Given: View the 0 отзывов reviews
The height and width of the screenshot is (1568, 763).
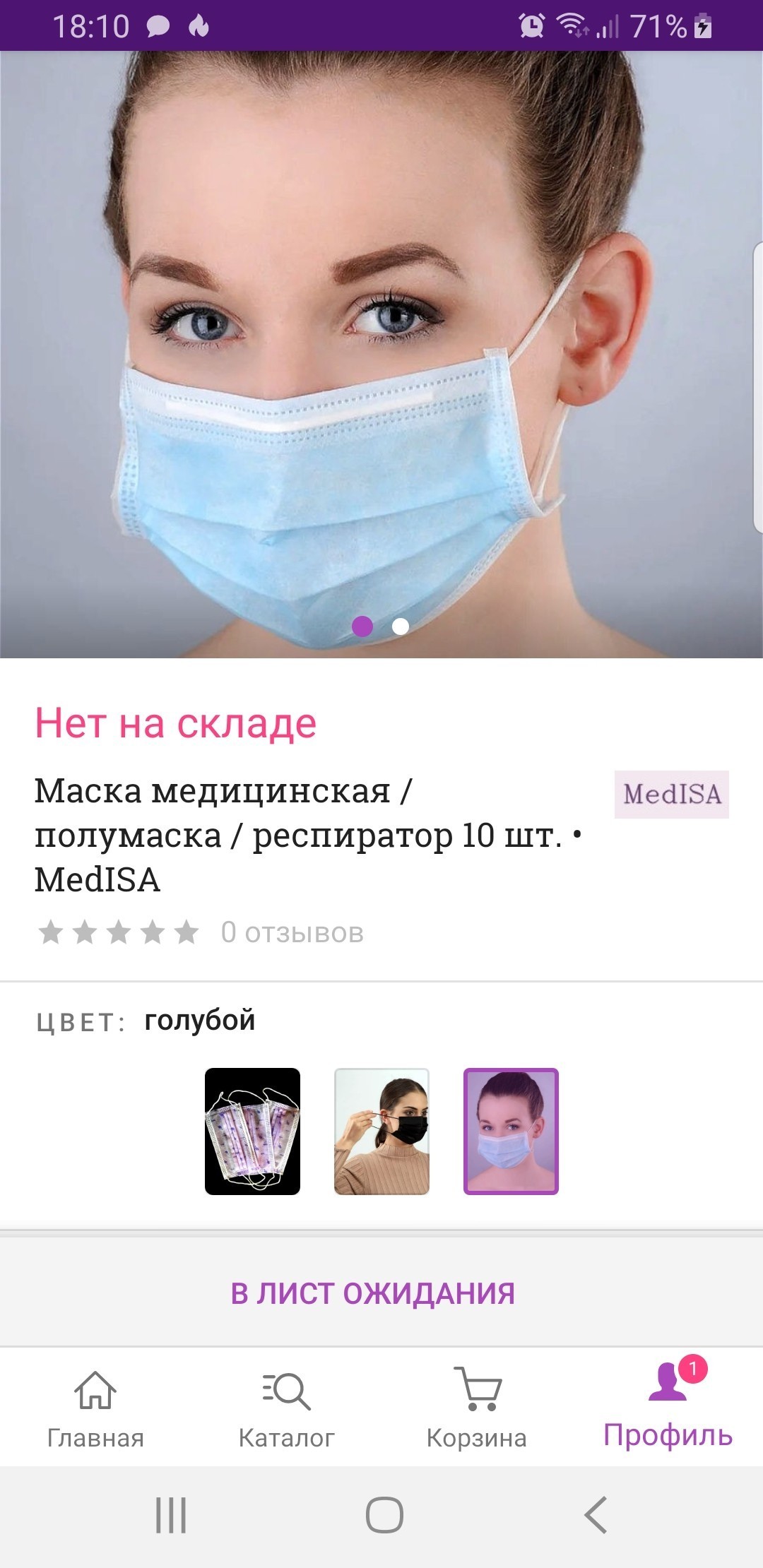Looking at the screenshot, I should point(292,932).
